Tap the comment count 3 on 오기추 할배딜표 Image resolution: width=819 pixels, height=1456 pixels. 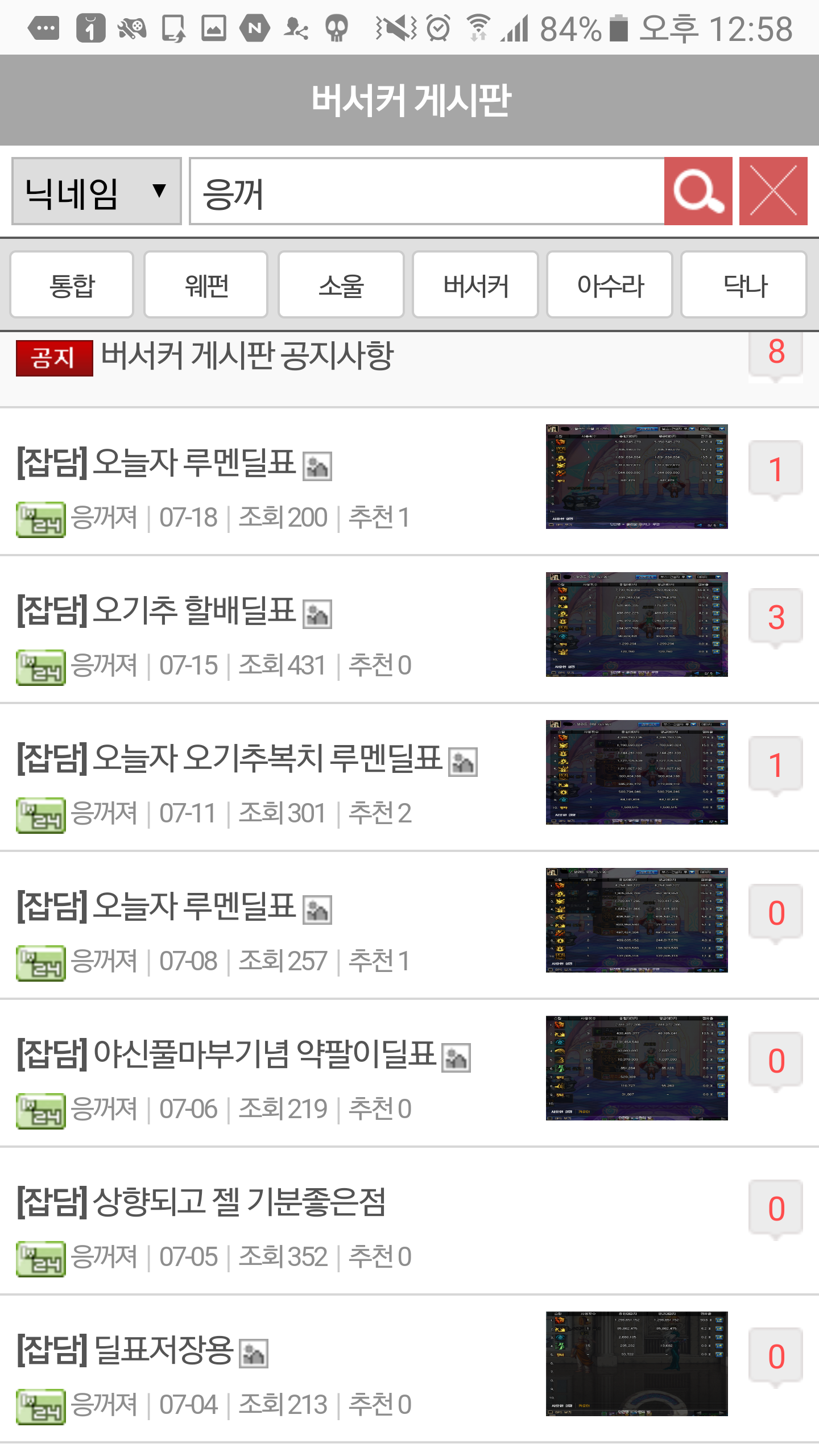point(776,618)
